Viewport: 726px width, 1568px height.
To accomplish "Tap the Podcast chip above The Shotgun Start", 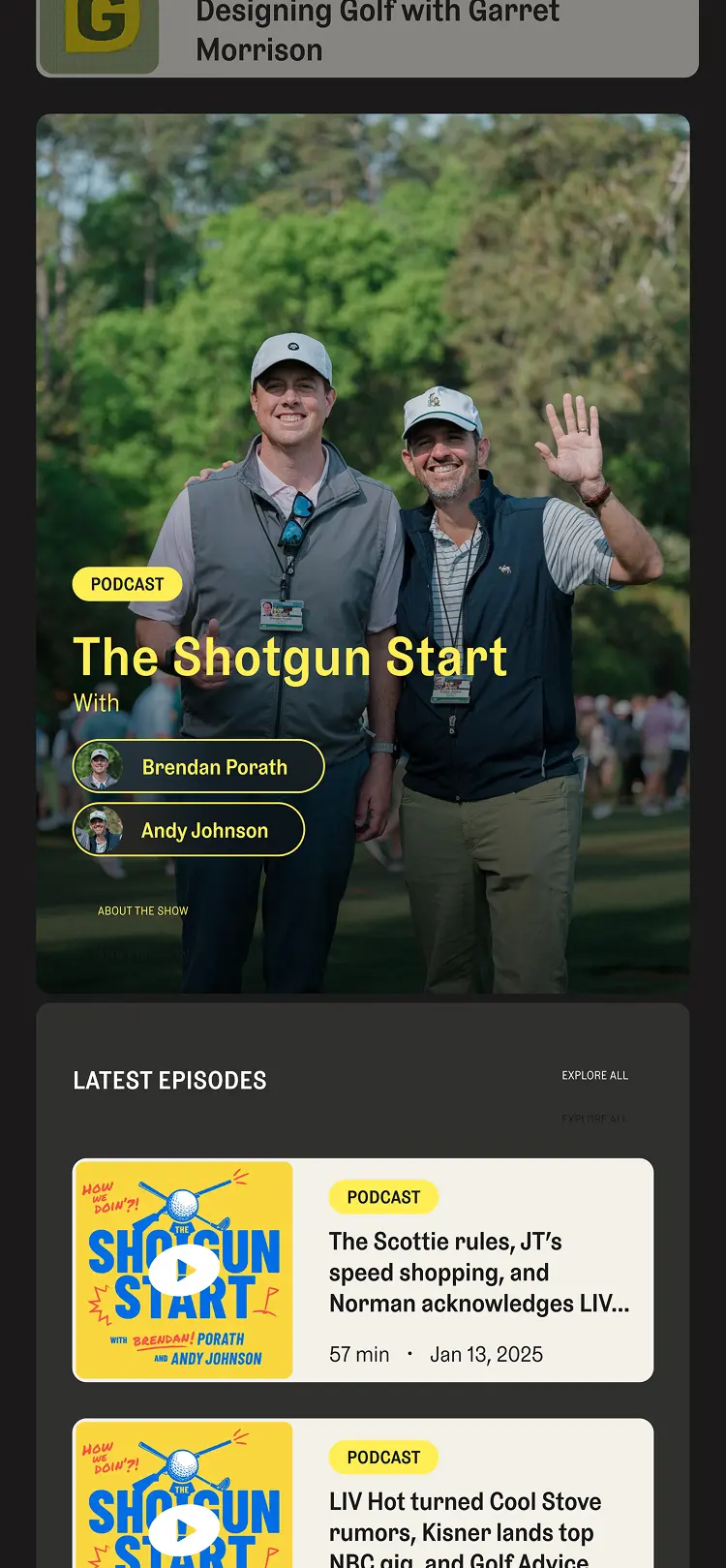I will 127,584.
